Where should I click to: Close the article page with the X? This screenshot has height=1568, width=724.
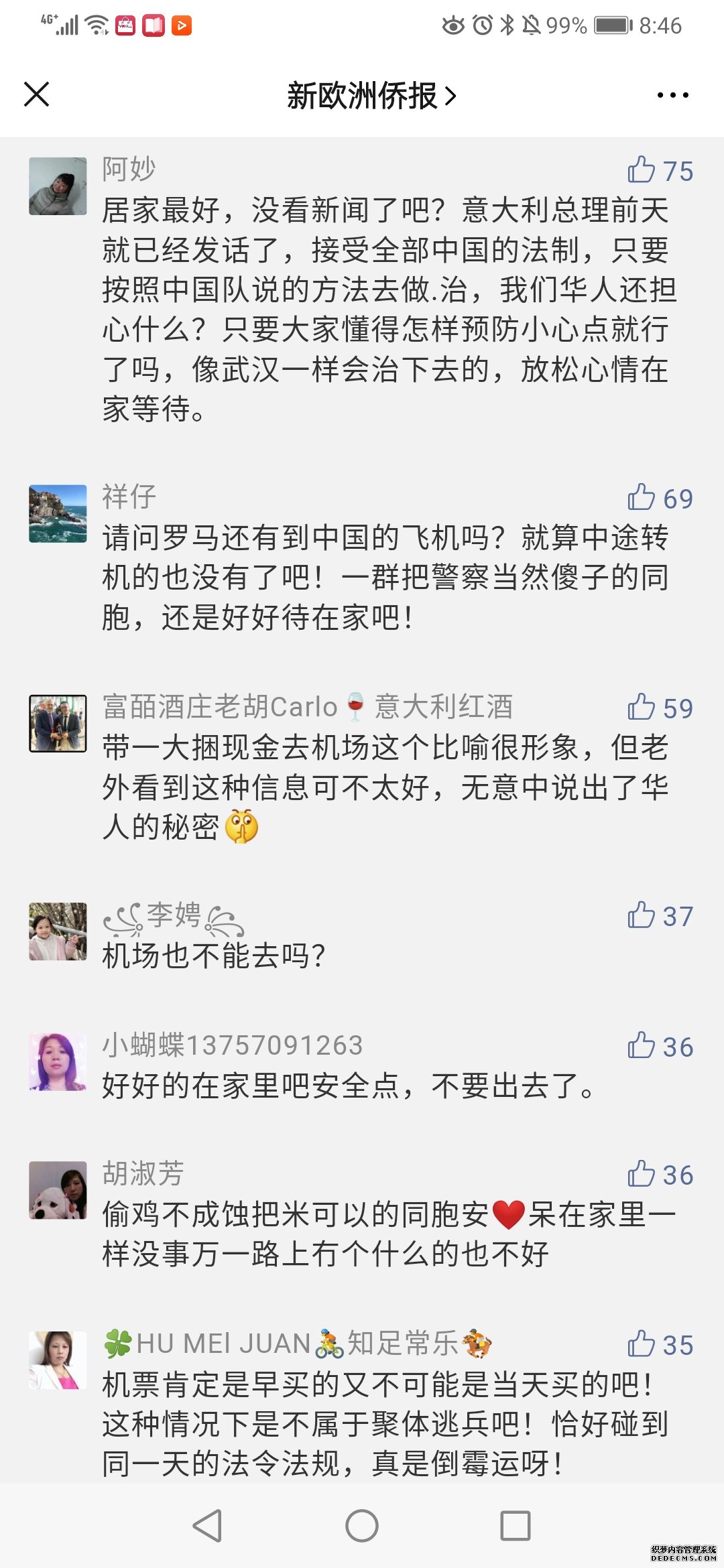point(37,94)
